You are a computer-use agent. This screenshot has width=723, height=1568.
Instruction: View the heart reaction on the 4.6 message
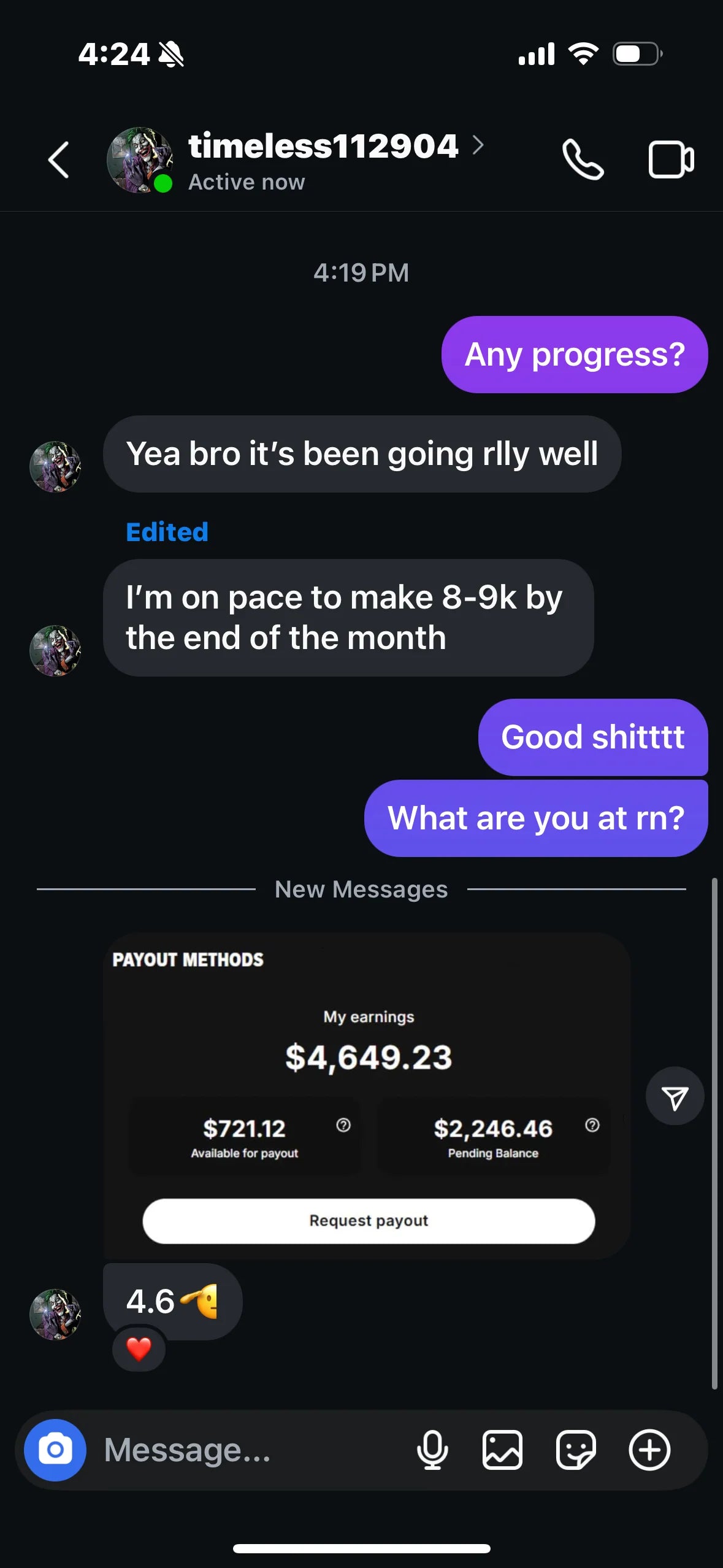pos(139,1349)
